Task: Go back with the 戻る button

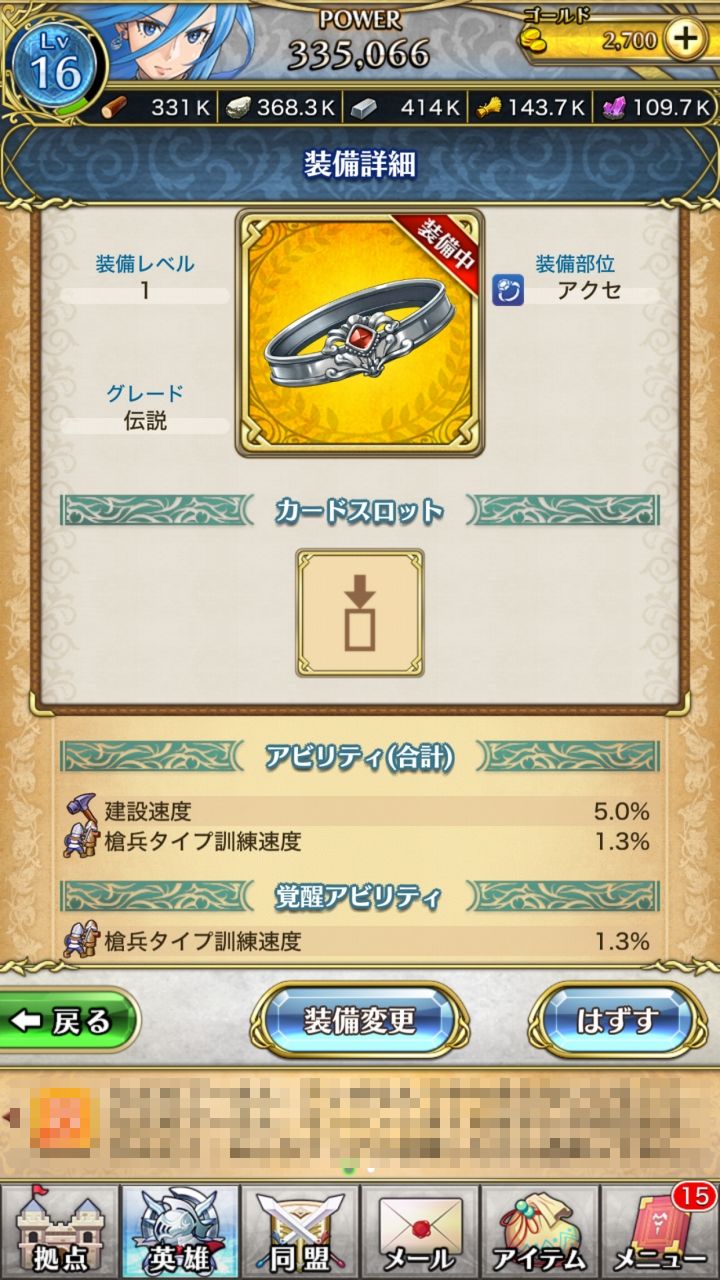Action: tap(66, 1020)
